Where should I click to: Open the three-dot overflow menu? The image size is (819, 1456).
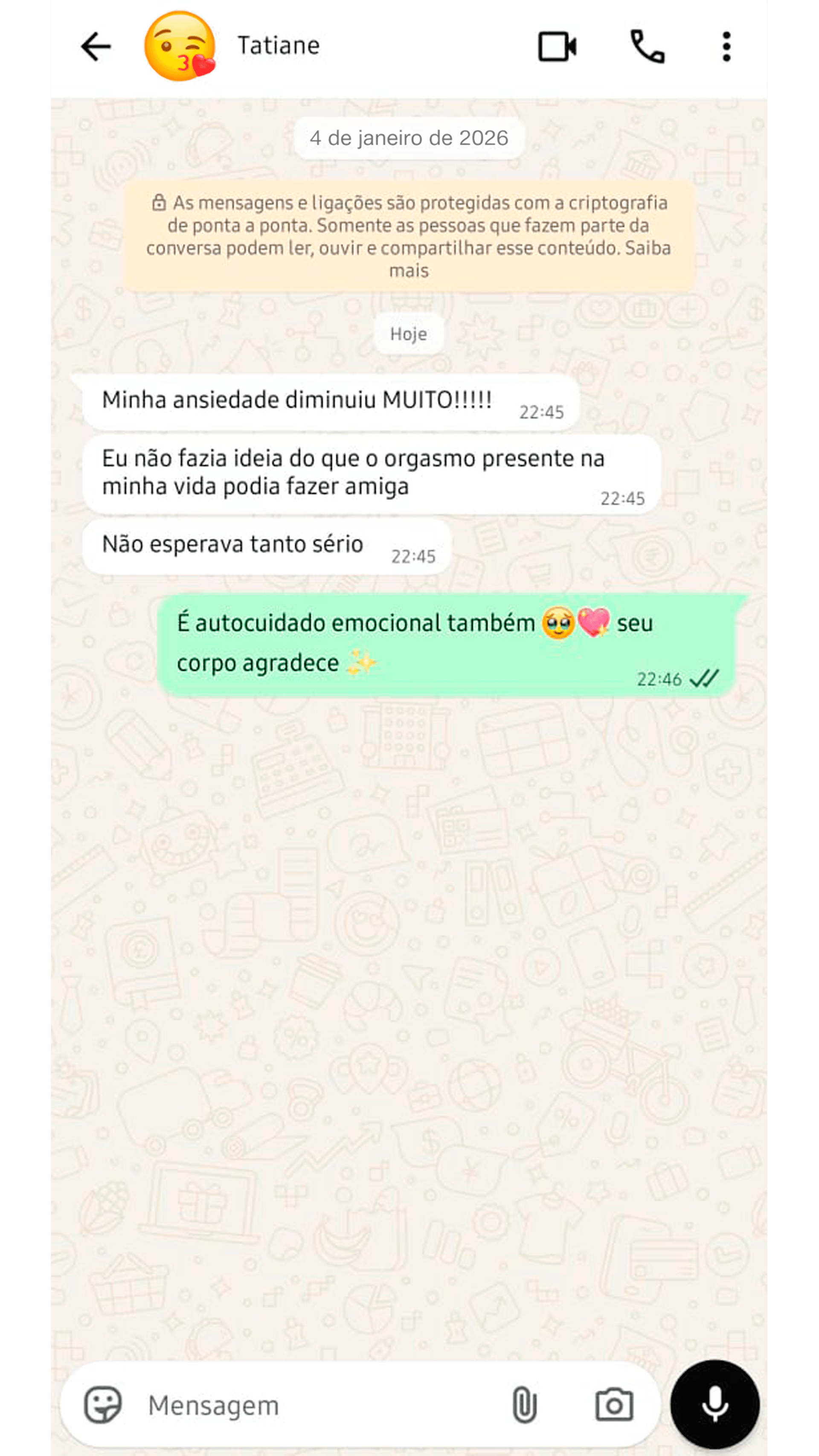click(726, 46)
